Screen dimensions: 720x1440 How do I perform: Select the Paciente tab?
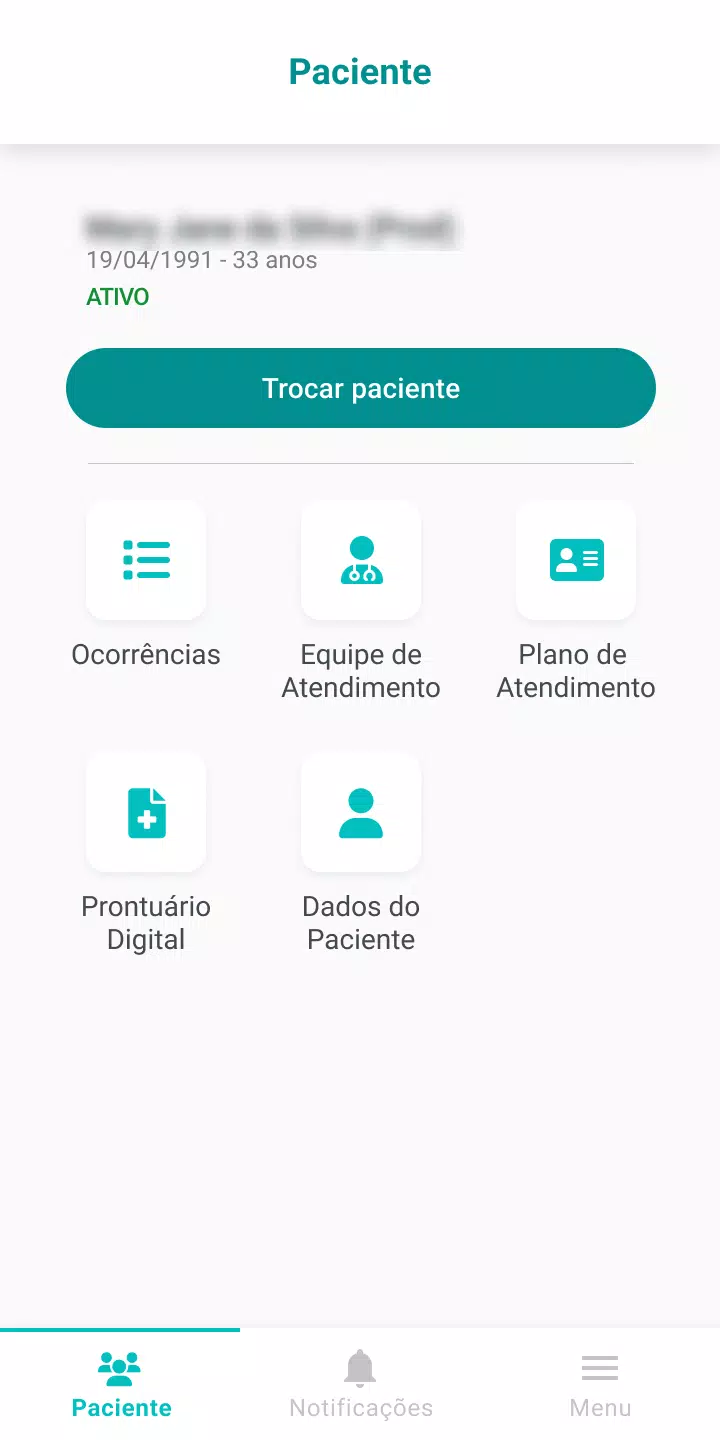pos(120,1384)
